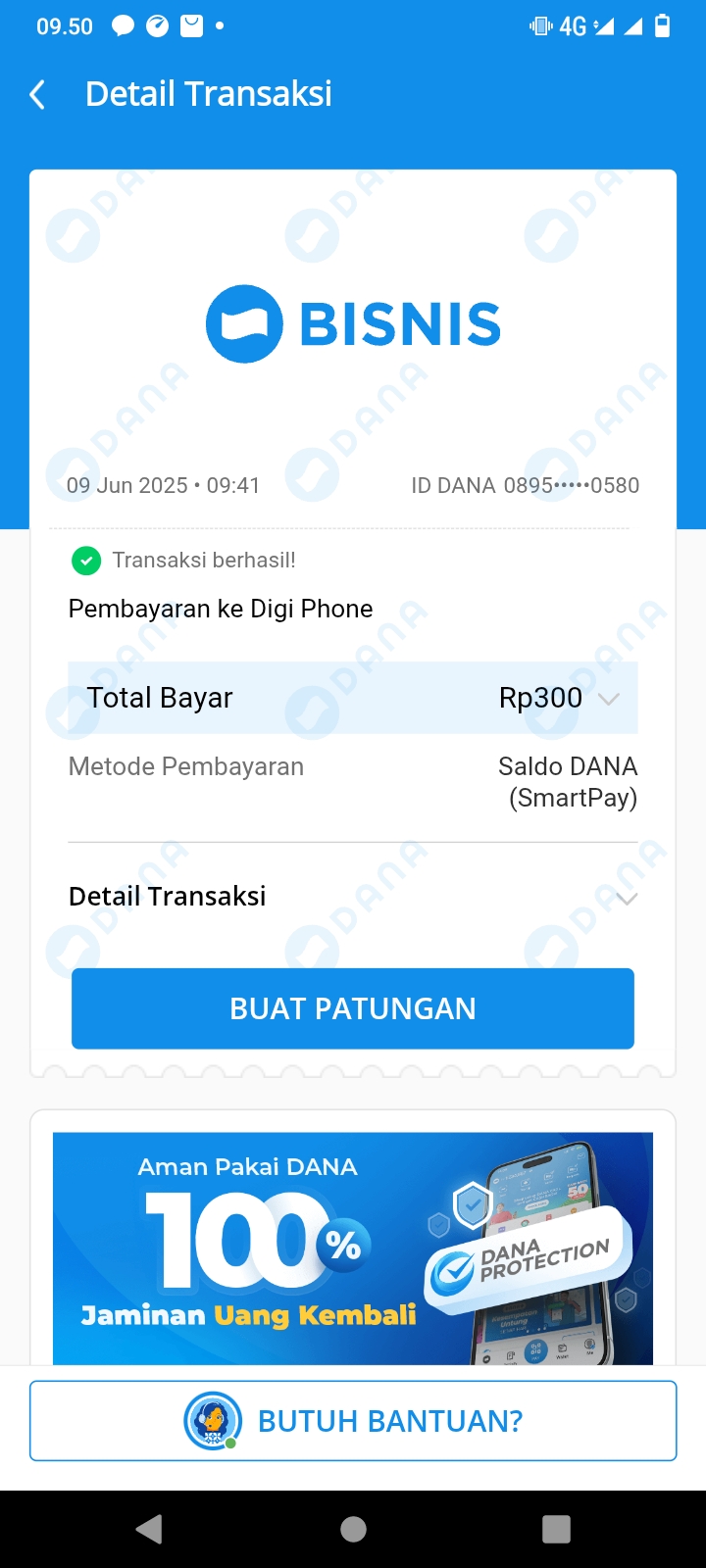This screenshot has width=706, height=1568.
Task: Tap the system home button
Action: pos(353,1529)
